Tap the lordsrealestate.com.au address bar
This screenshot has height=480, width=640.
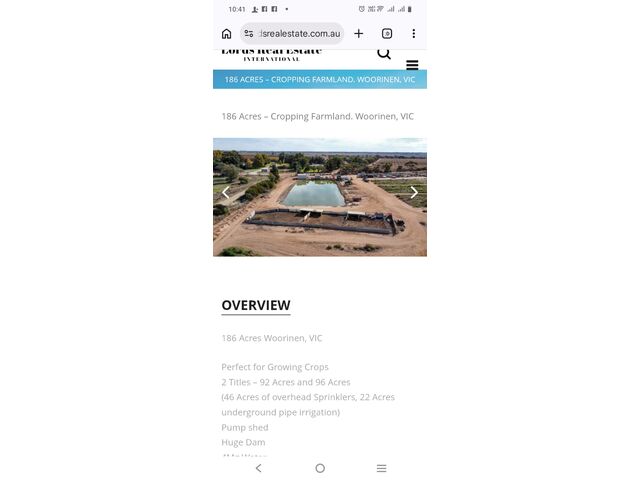pyautogui.click(x=297, y=34)
